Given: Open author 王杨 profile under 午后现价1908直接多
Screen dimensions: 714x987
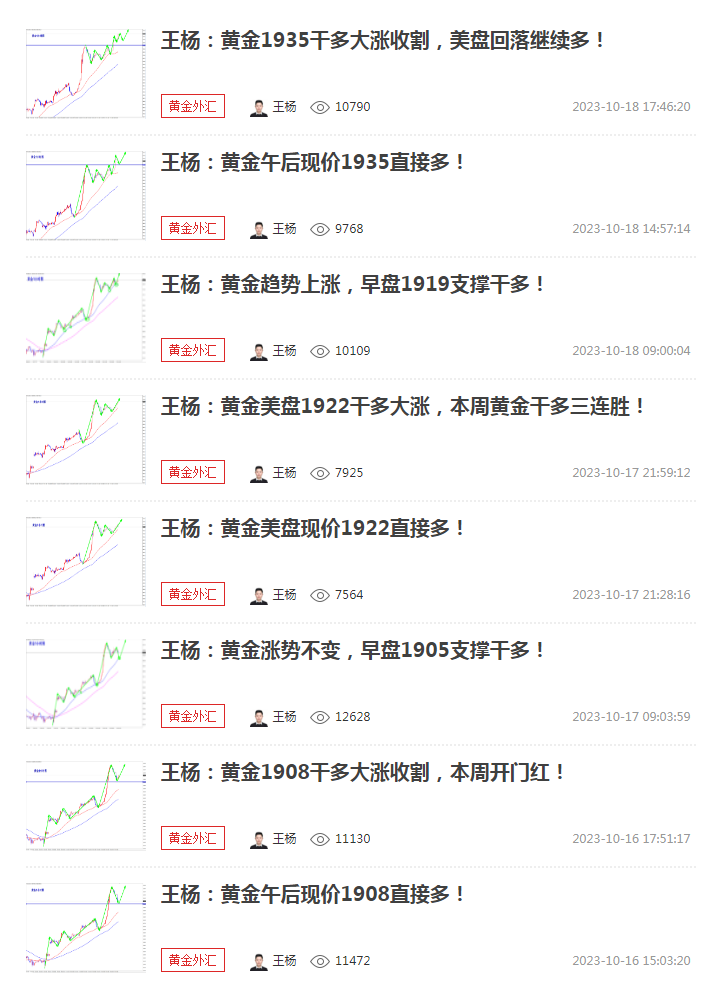Looking at the screenshot, I should point(274,961).
